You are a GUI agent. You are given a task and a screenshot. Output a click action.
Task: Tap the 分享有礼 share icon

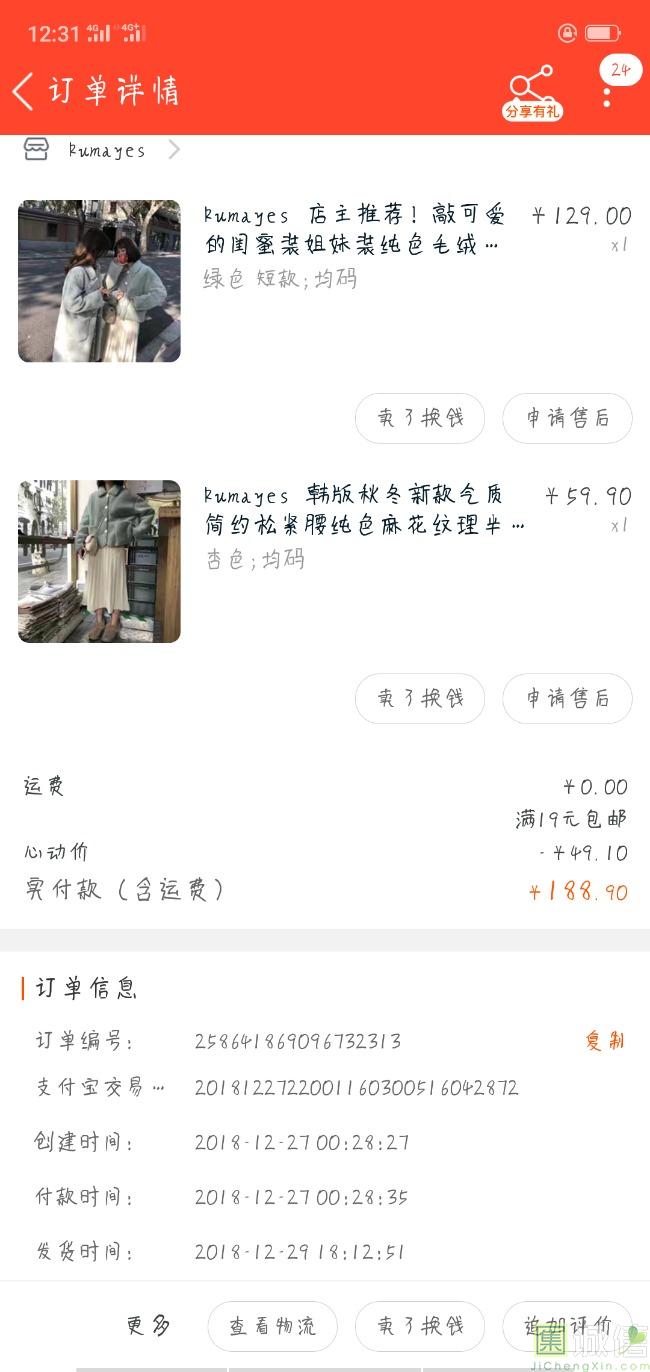pos(532,92)
